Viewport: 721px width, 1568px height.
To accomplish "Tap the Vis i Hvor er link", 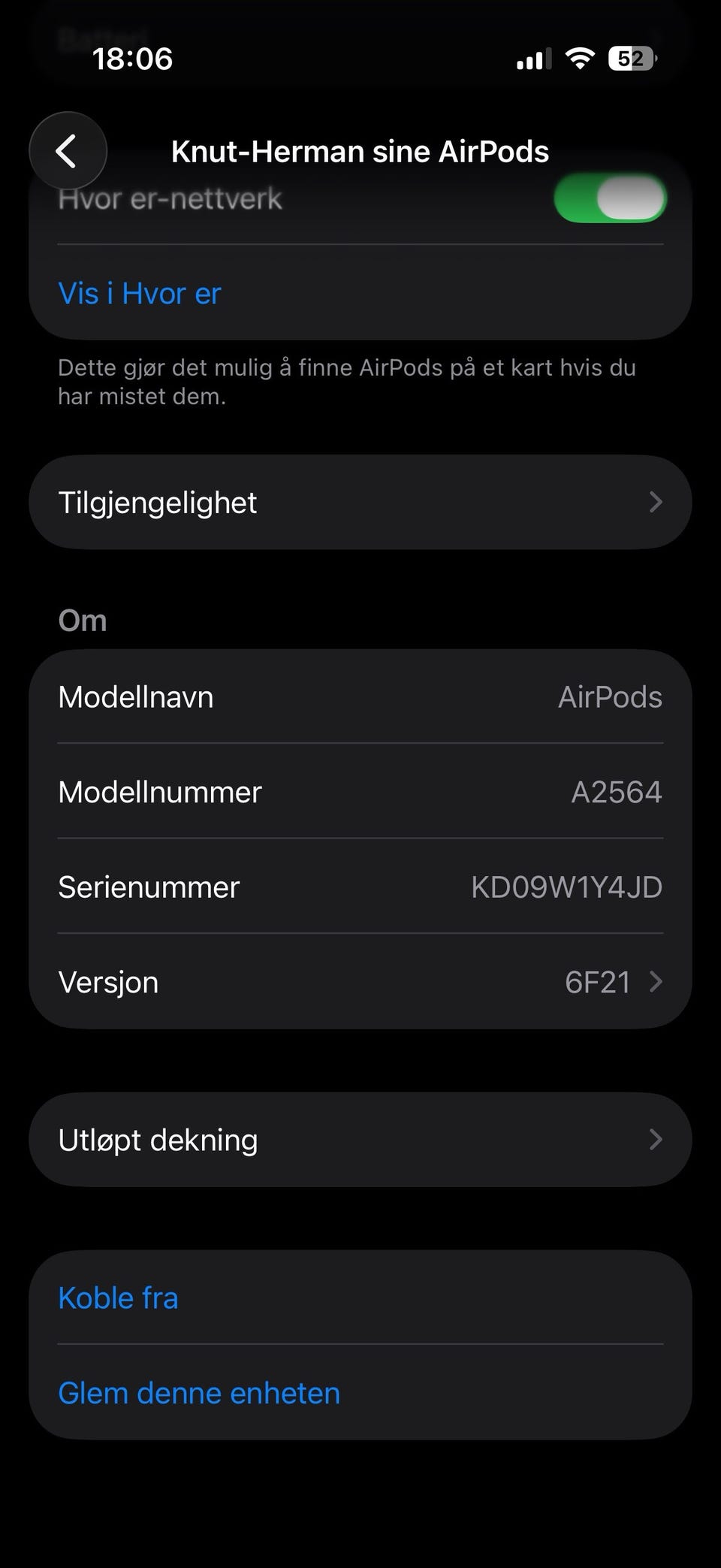I will coord(140,293).
